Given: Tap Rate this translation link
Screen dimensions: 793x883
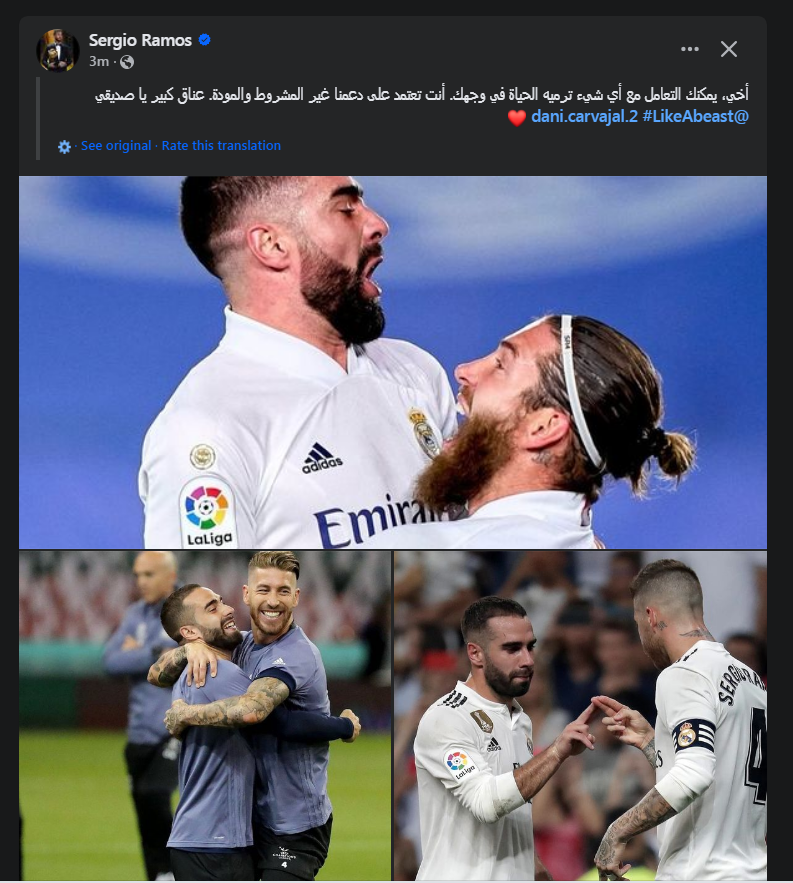Looking at the screenshot, I should (x=221, y=146).
